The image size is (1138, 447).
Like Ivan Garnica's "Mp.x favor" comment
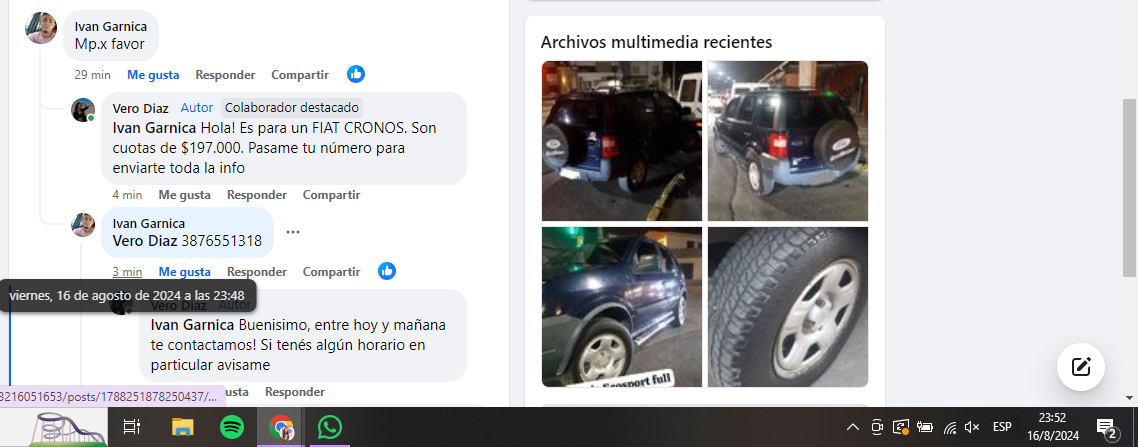[x=153, y=75]
